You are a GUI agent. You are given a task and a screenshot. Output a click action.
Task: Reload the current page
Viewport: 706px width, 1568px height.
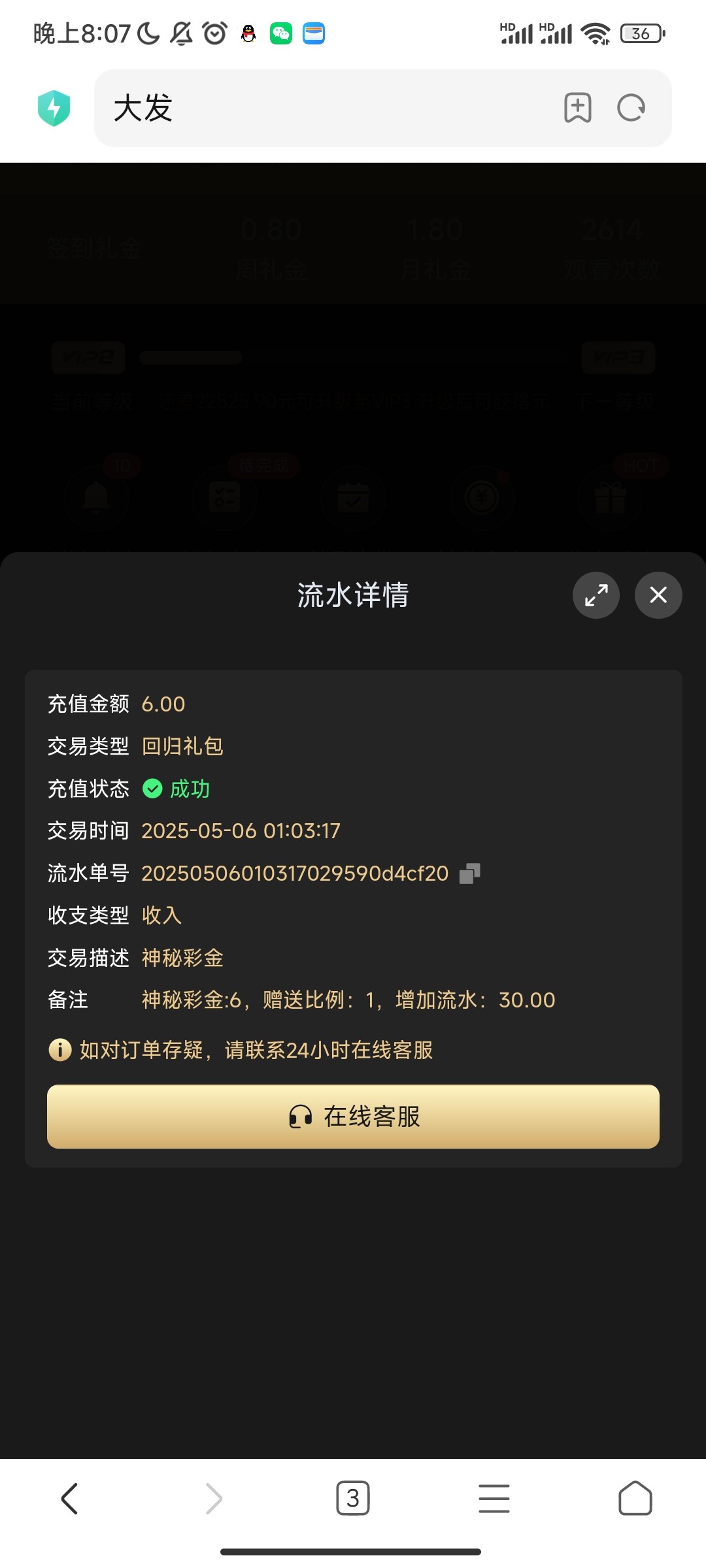point(631,108)
